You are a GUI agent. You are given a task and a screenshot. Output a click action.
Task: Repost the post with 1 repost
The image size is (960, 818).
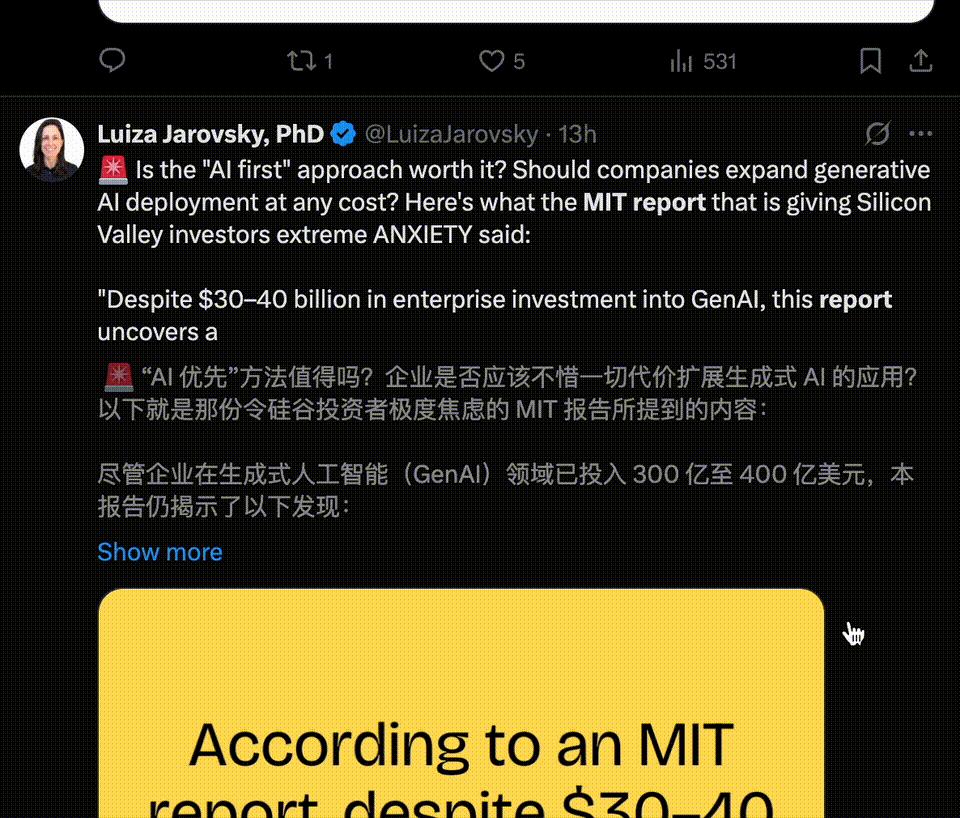coord(301,61)
